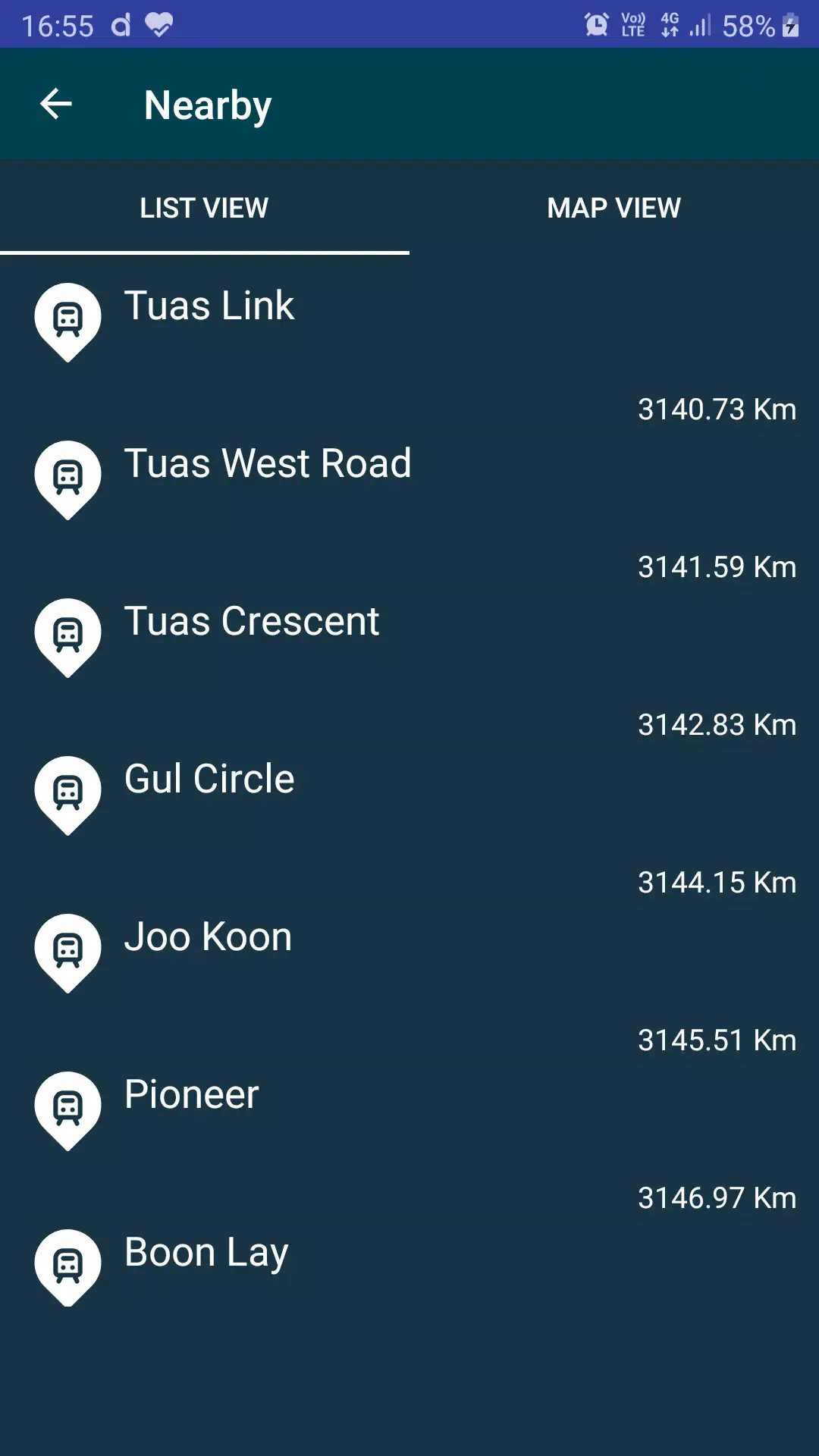Click the Joo Koon station name text

[x=208, y=937]
